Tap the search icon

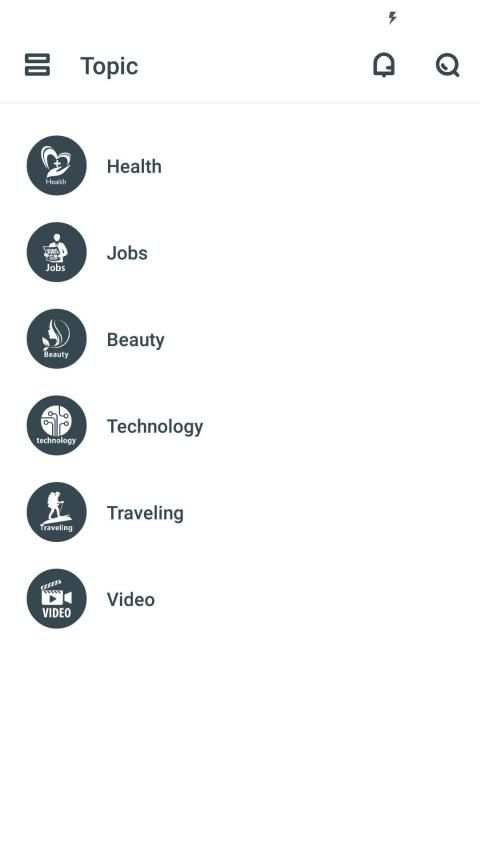[447, 66]
